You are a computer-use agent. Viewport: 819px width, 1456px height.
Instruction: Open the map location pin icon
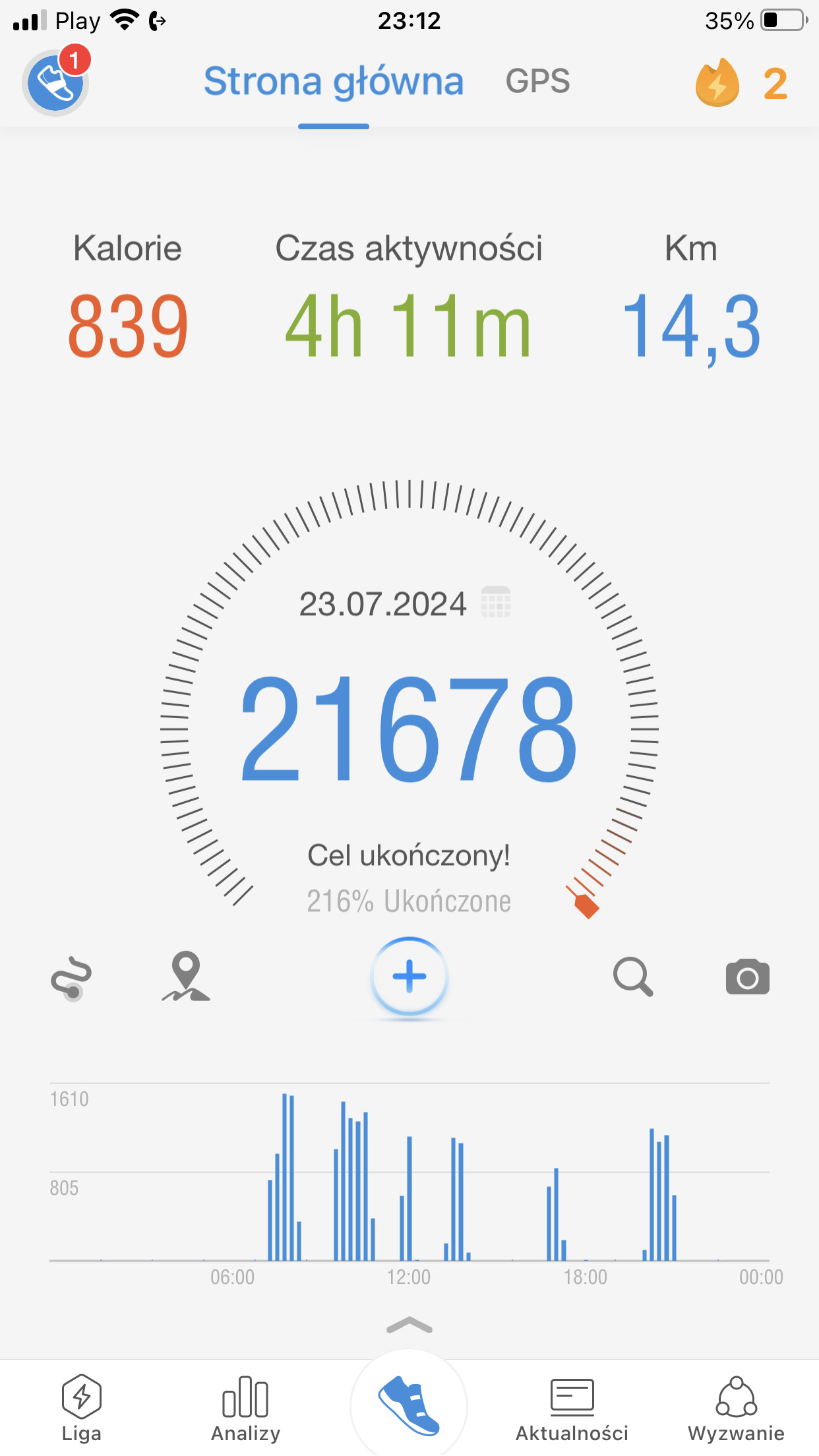[x=186, y=977]
